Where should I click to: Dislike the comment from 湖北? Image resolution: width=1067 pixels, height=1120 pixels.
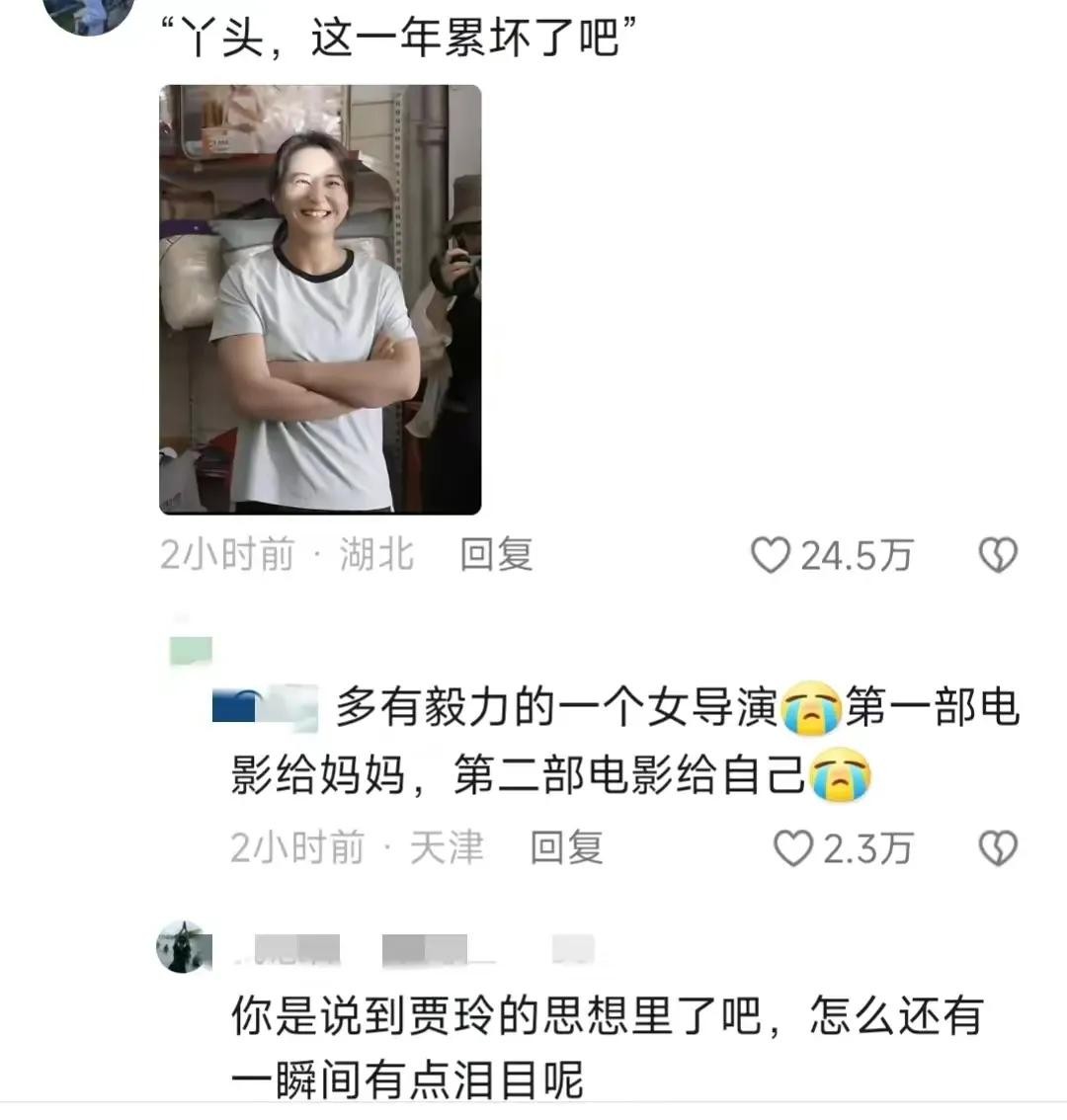(x=998, y=556)
